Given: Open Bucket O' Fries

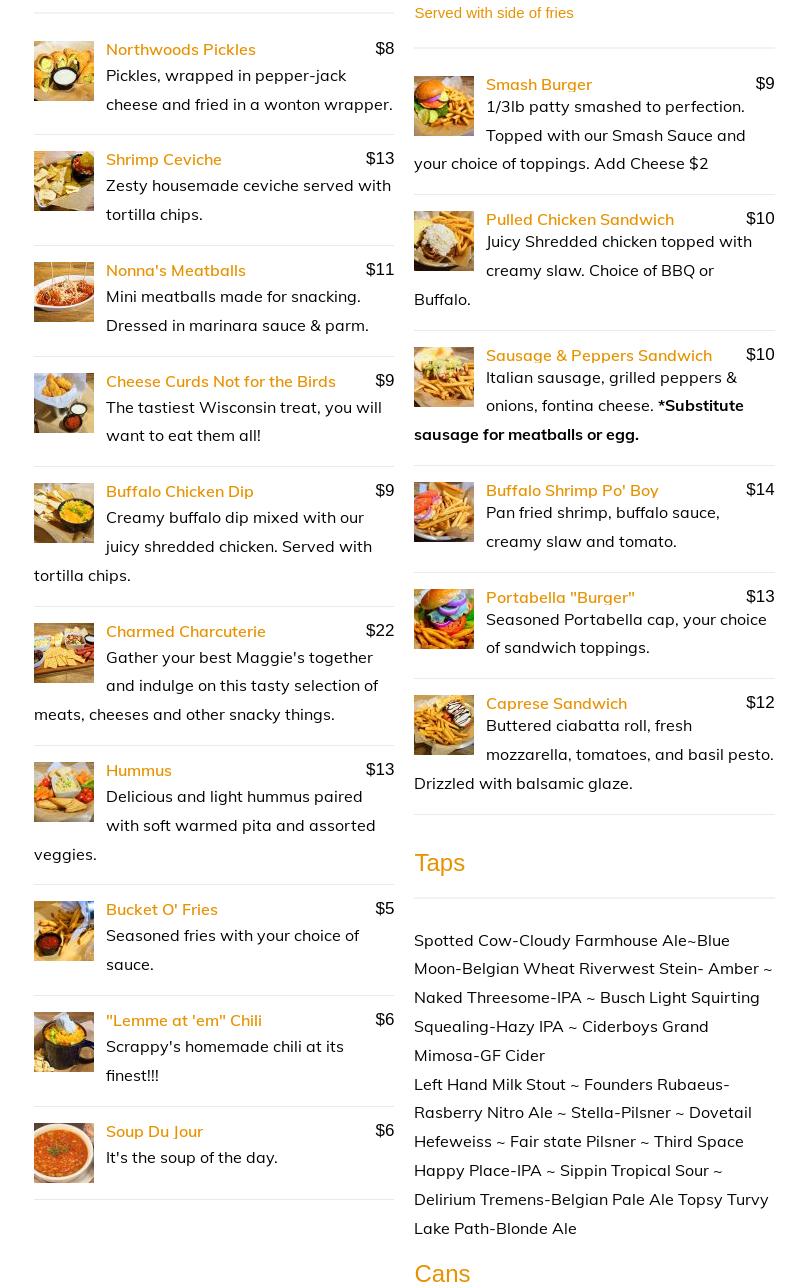Looking at the screenshot, I should coord(161,909).
